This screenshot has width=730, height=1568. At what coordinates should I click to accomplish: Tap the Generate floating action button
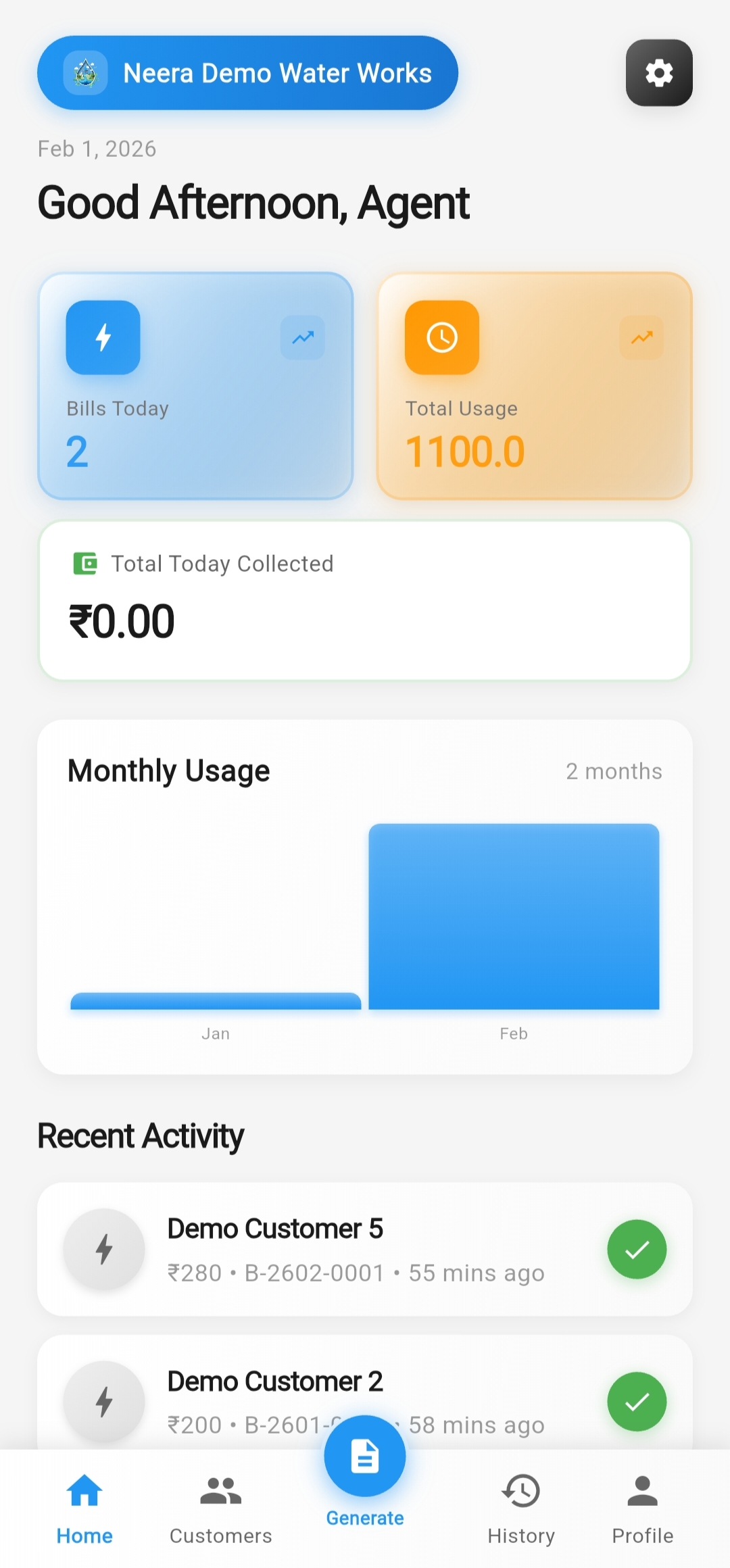tap(365, 1456)
